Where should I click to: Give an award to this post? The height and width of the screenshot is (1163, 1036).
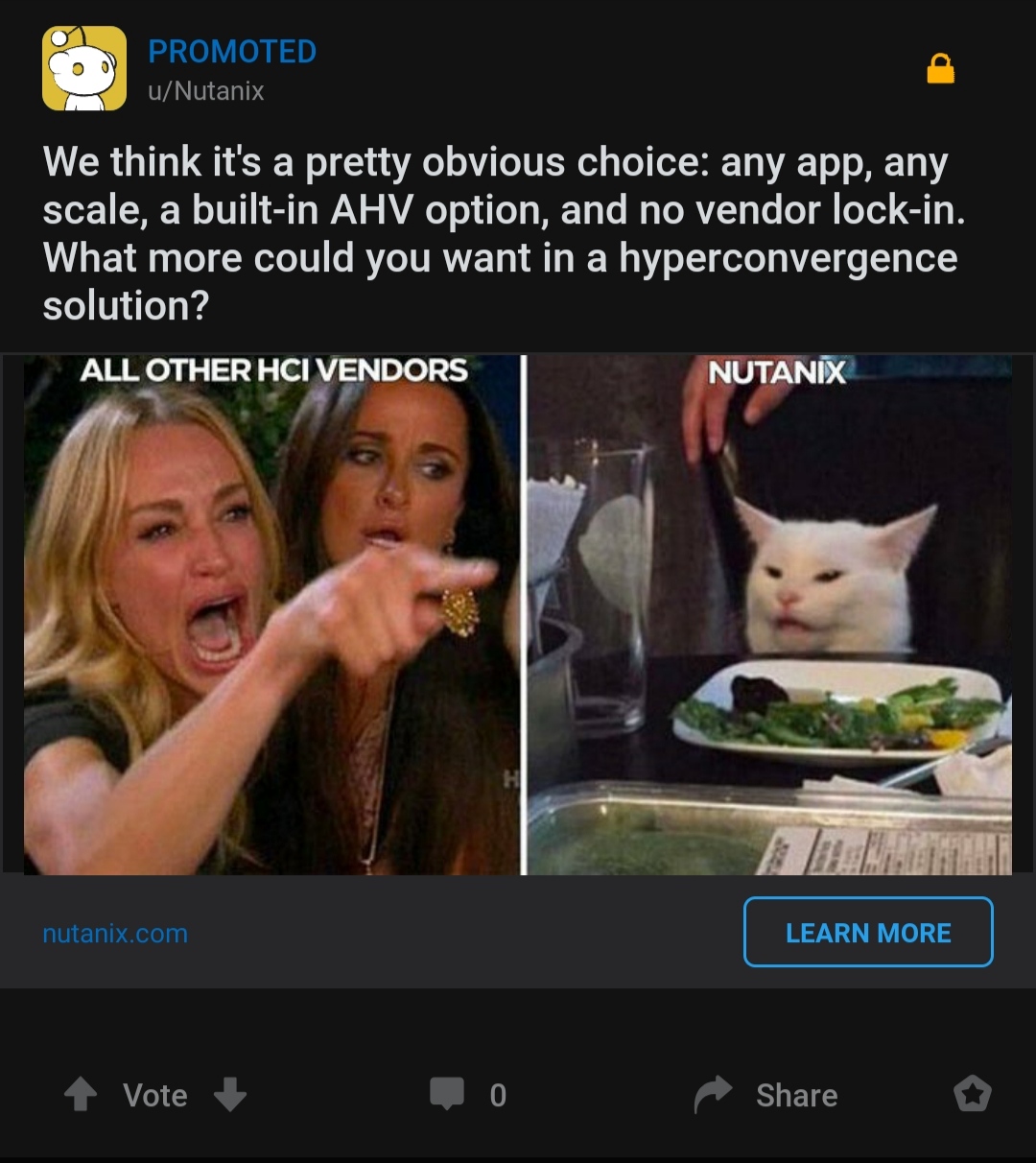972,1094
